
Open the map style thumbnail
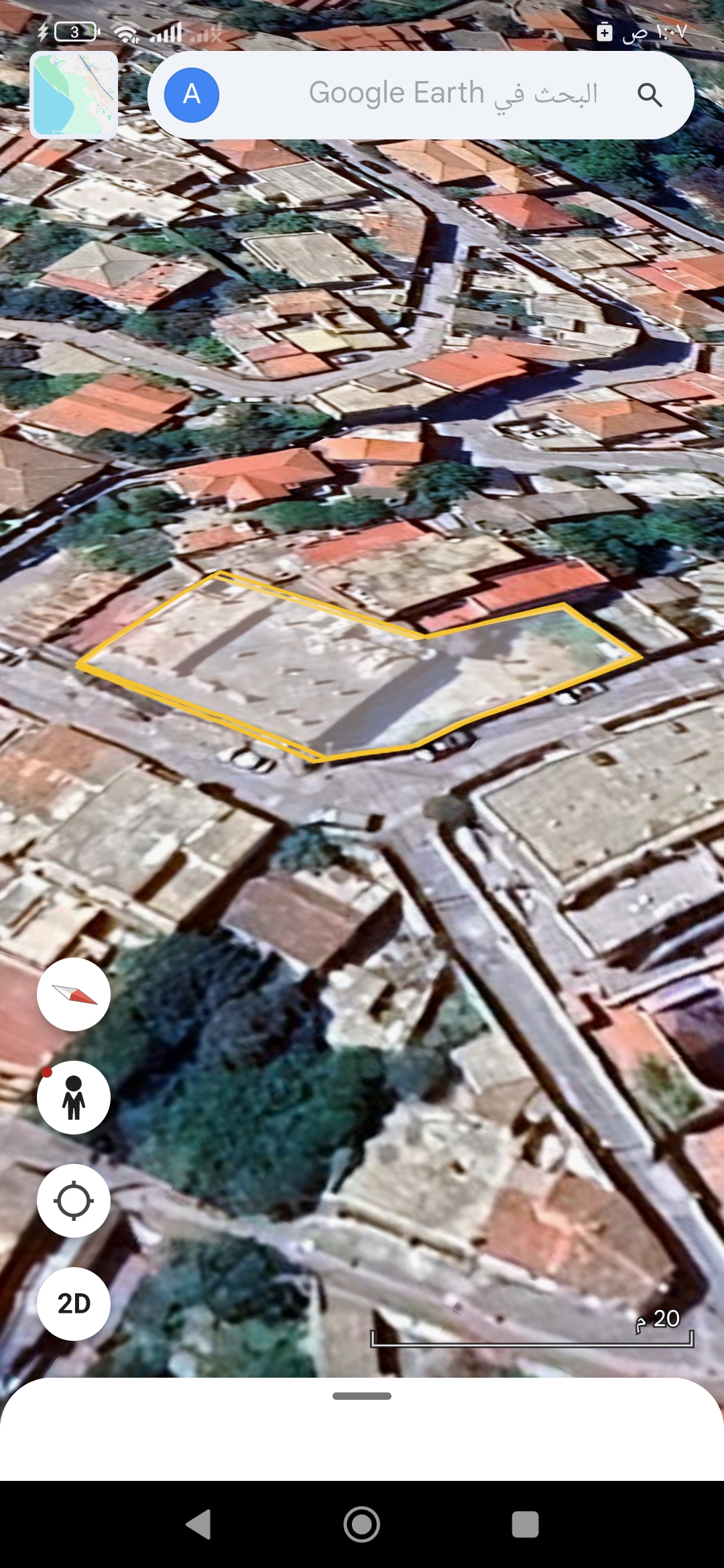[x=74, y=94]
